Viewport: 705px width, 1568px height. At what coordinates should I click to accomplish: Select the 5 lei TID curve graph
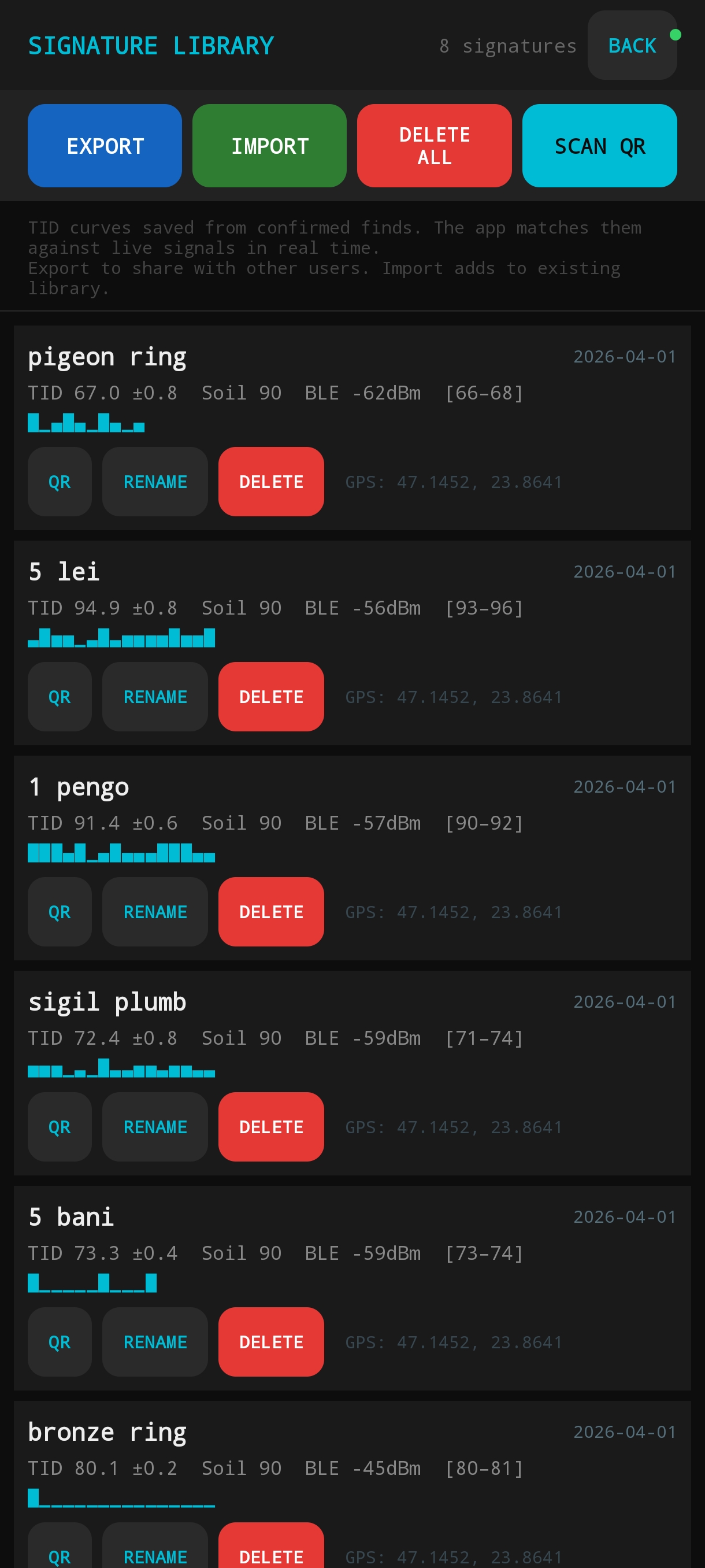coord(122,637)
